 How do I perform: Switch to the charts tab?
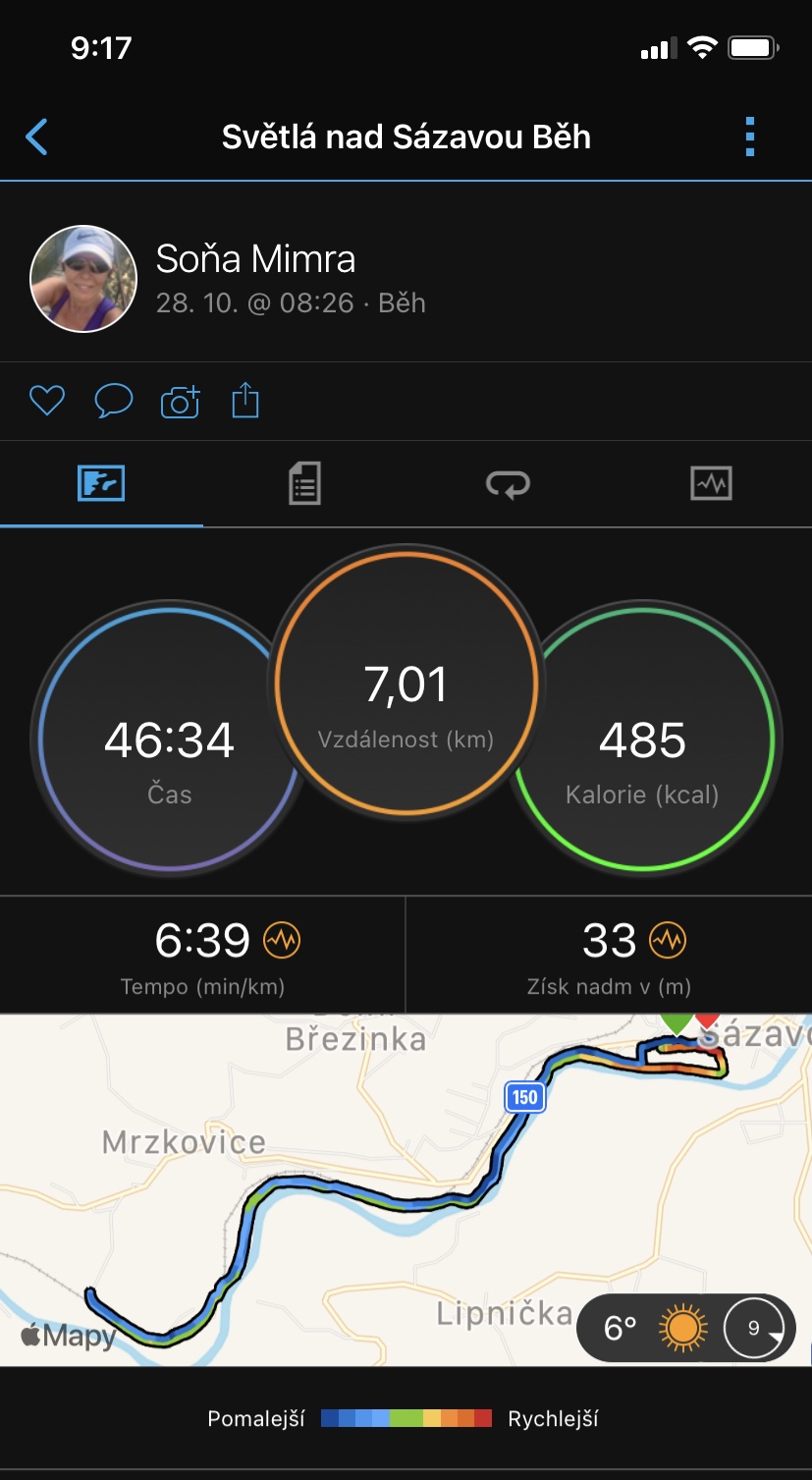pyautogui.click(x=711, y=484)
